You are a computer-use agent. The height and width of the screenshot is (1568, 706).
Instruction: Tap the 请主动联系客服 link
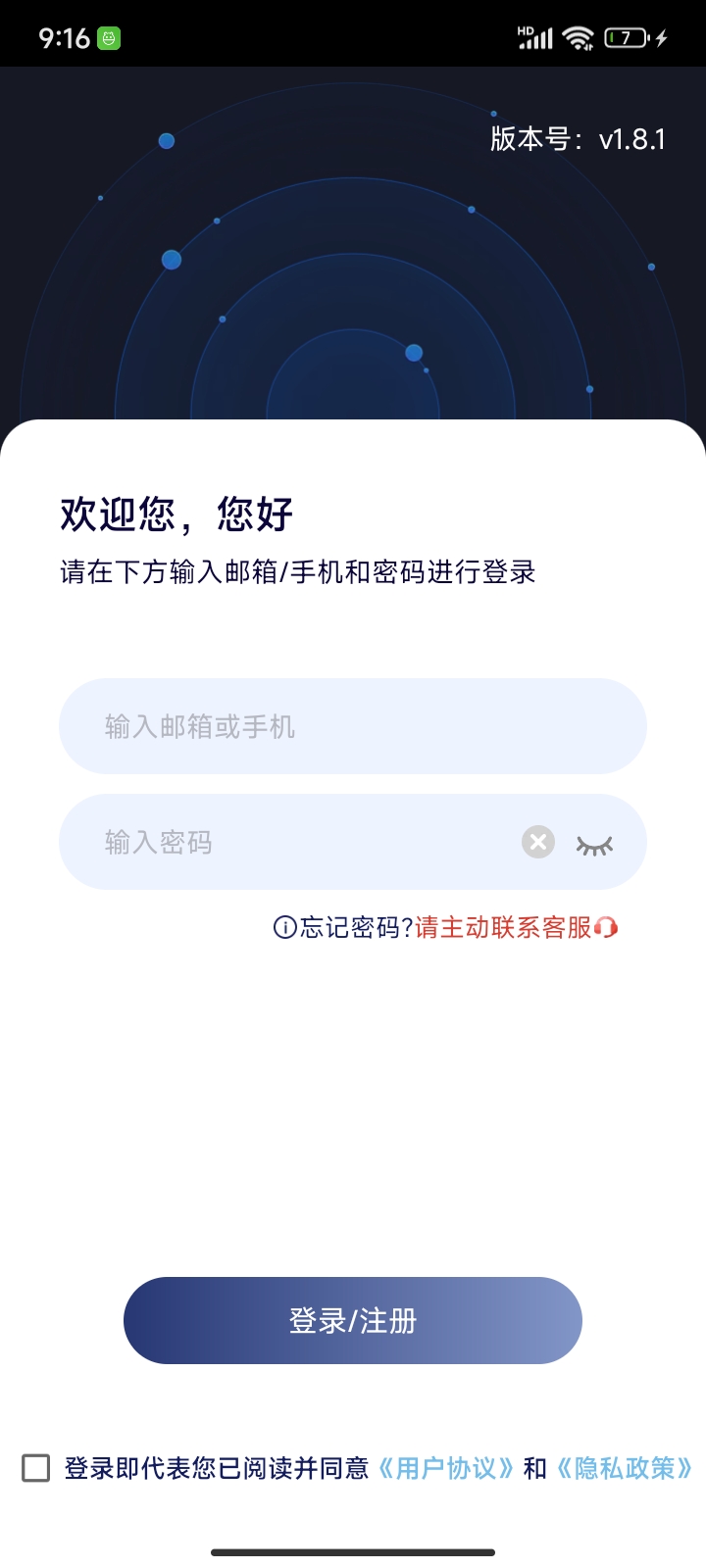point(502,927)
